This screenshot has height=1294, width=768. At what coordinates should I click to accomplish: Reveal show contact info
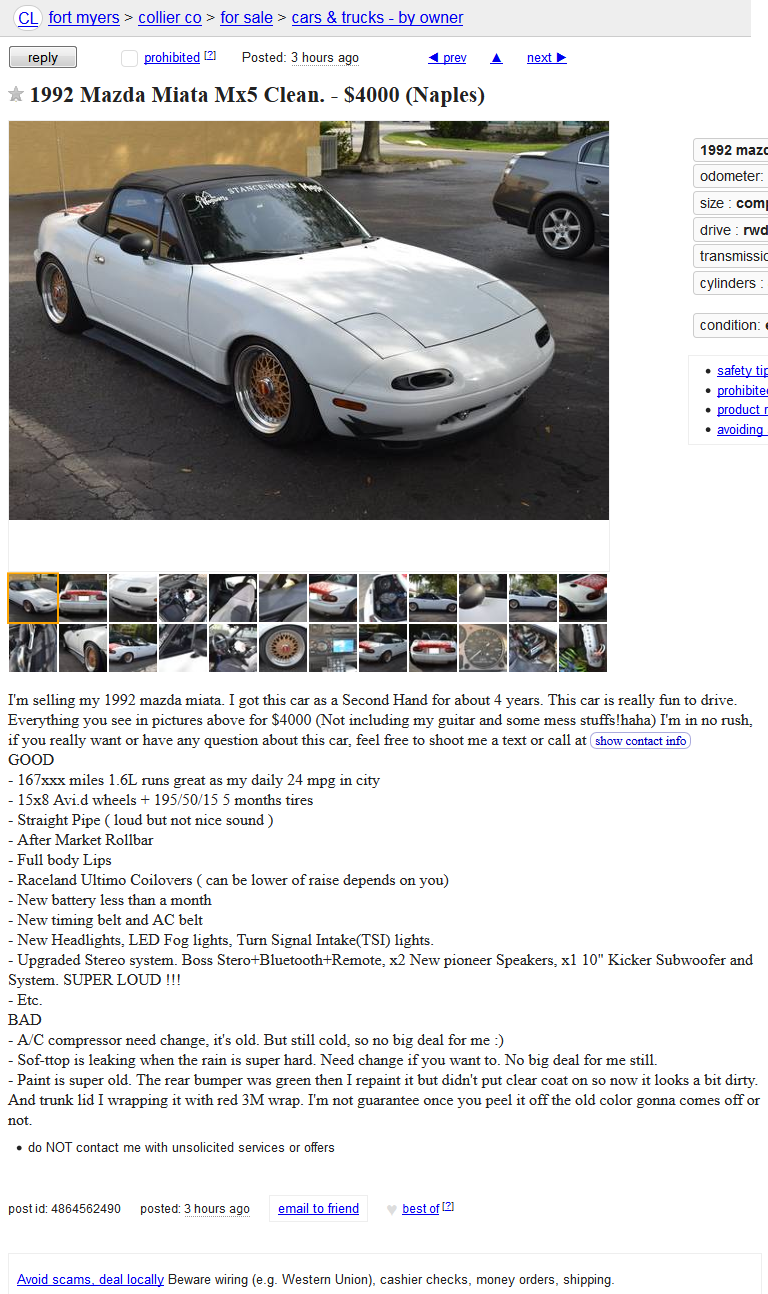(x=640, y=741)
